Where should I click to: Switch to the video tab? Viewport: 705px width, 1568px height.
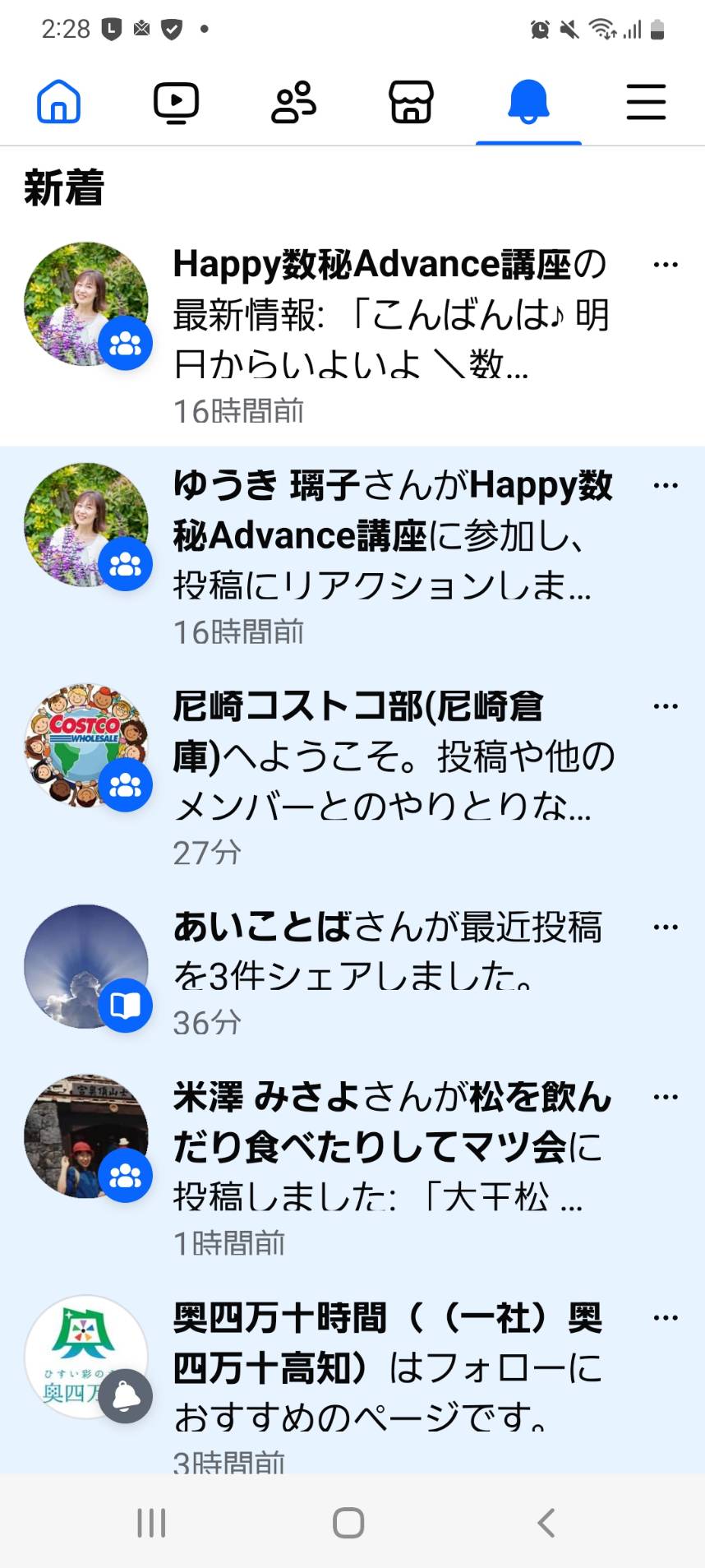(176, 103)
